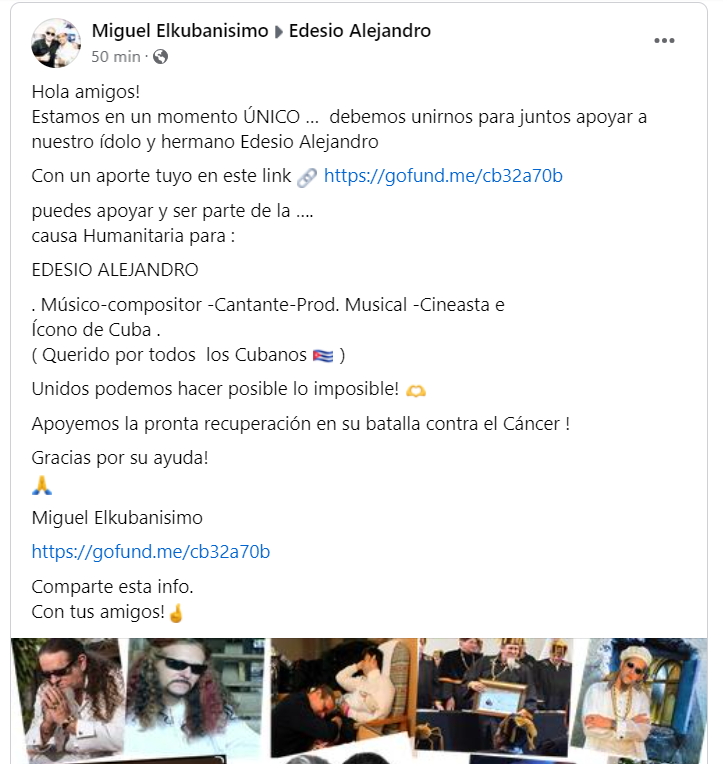Open Miguel Elkubanisimo's profile name link
Screen dimensions: 723x764
click(x=180, y=31)
